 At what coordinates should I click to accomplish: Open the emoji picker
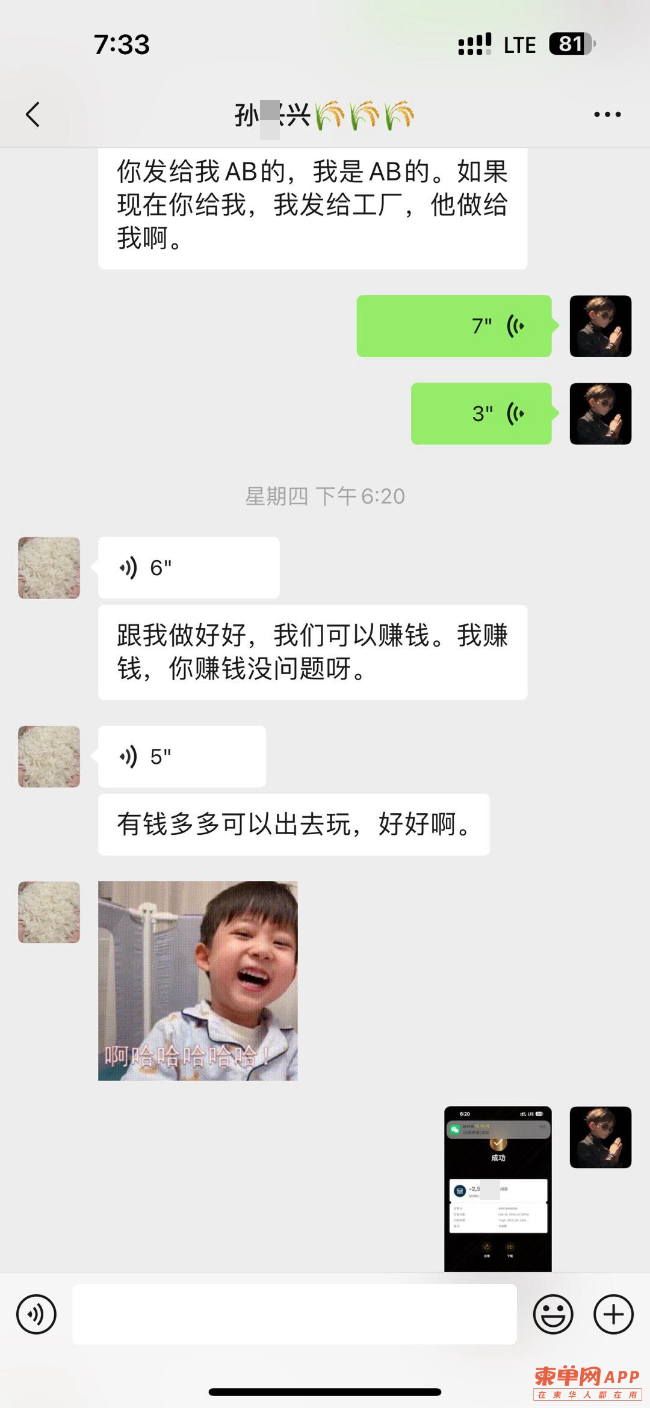552,1314
